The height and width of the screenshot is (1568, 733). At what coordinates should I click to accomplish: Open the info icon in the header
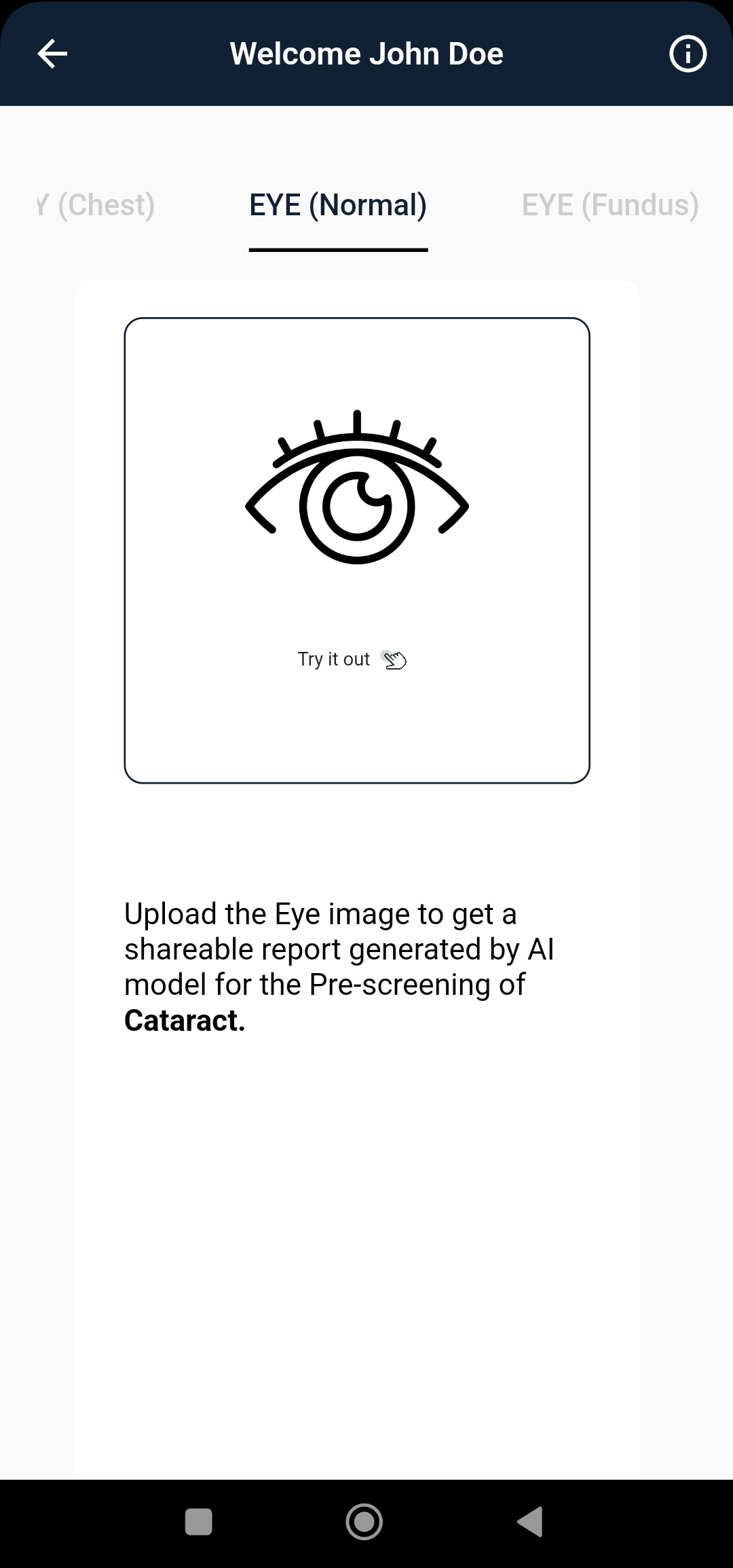click(688, 54)
